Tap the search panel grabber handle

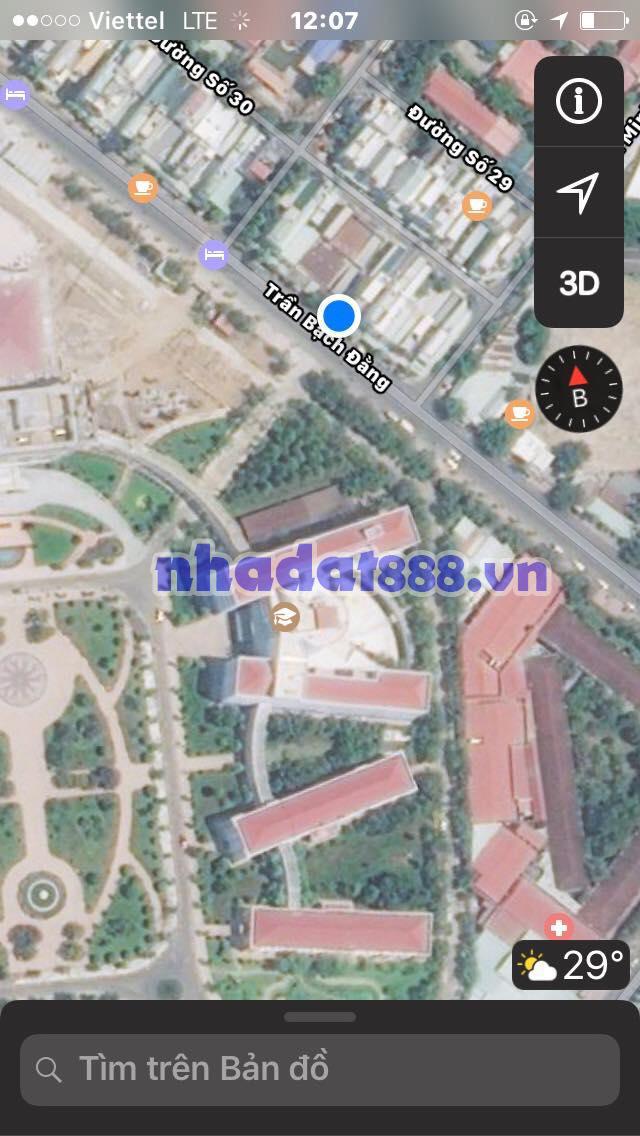[x=320, y=1017]
